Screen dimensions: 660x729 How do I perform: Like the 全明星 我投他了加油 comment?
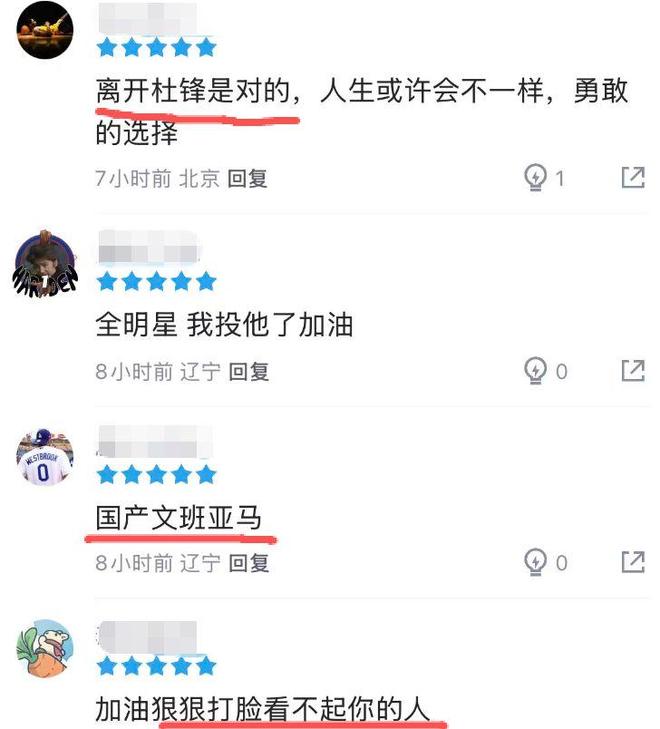[536, 371]
